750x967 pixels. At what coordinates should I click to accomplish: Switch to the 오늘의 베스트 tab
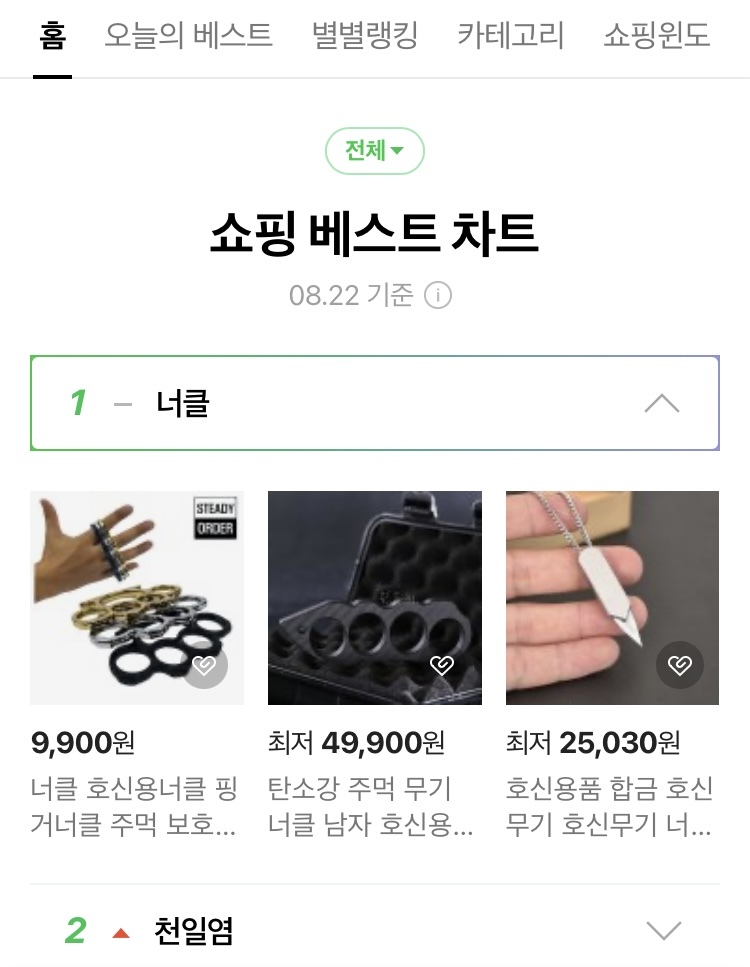pyautogui.click(x=188, y=34)
